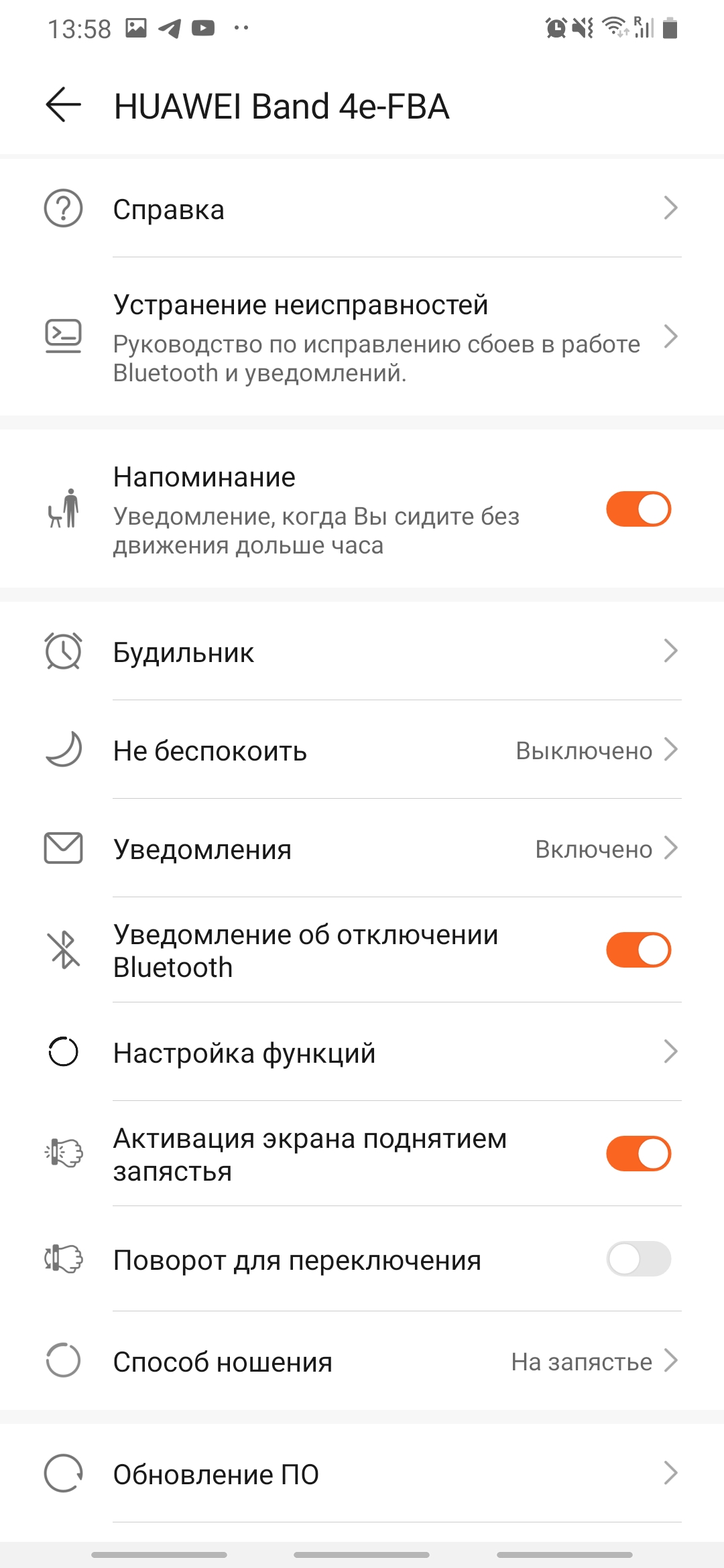Viewport: 724px width, 1568px height.
Task: Open Обновление ПО software update
Action: [362, 1474]
